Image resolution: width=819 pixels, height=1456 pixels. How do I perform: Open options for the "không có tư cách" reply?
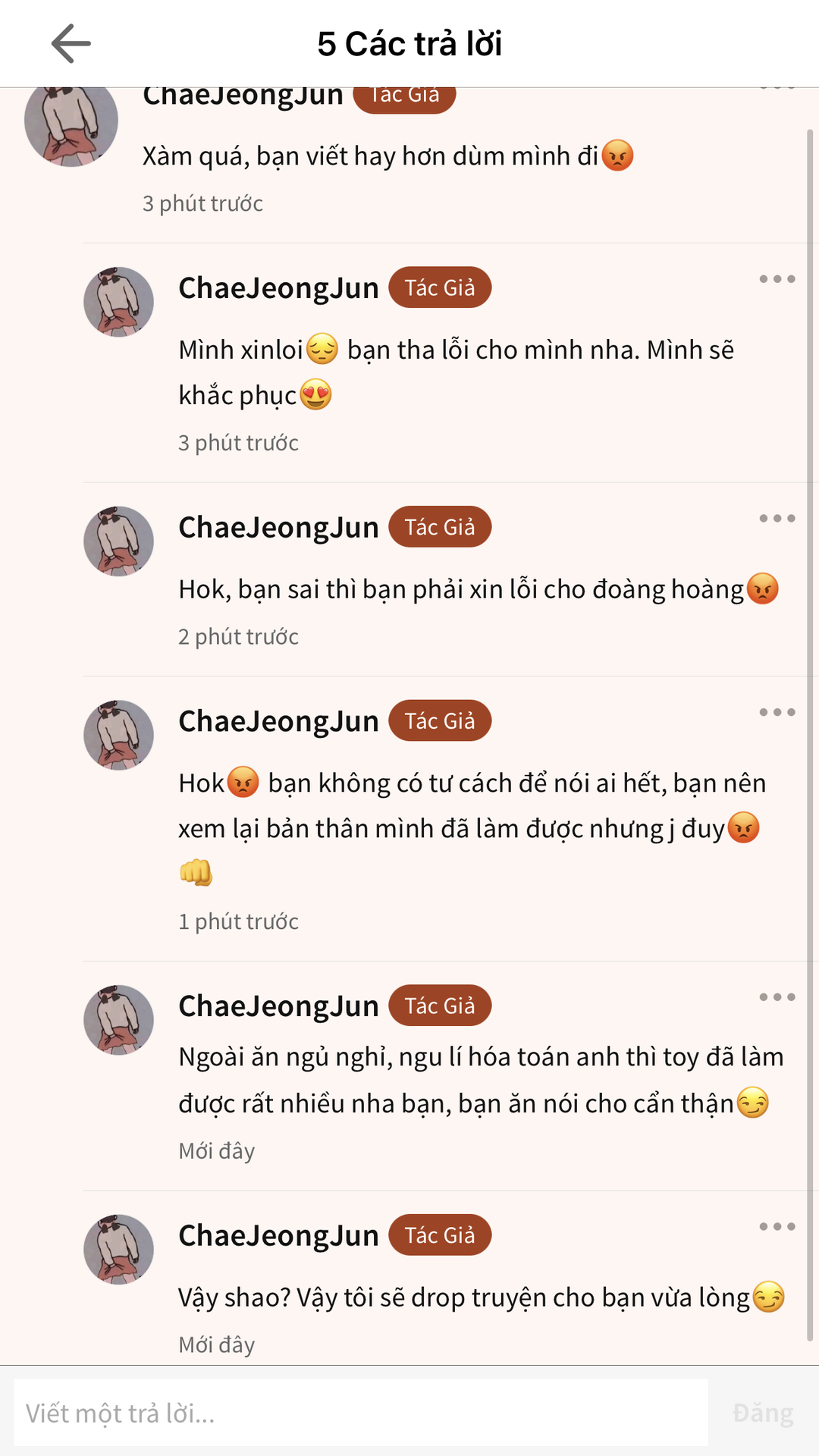coord(777,712)
